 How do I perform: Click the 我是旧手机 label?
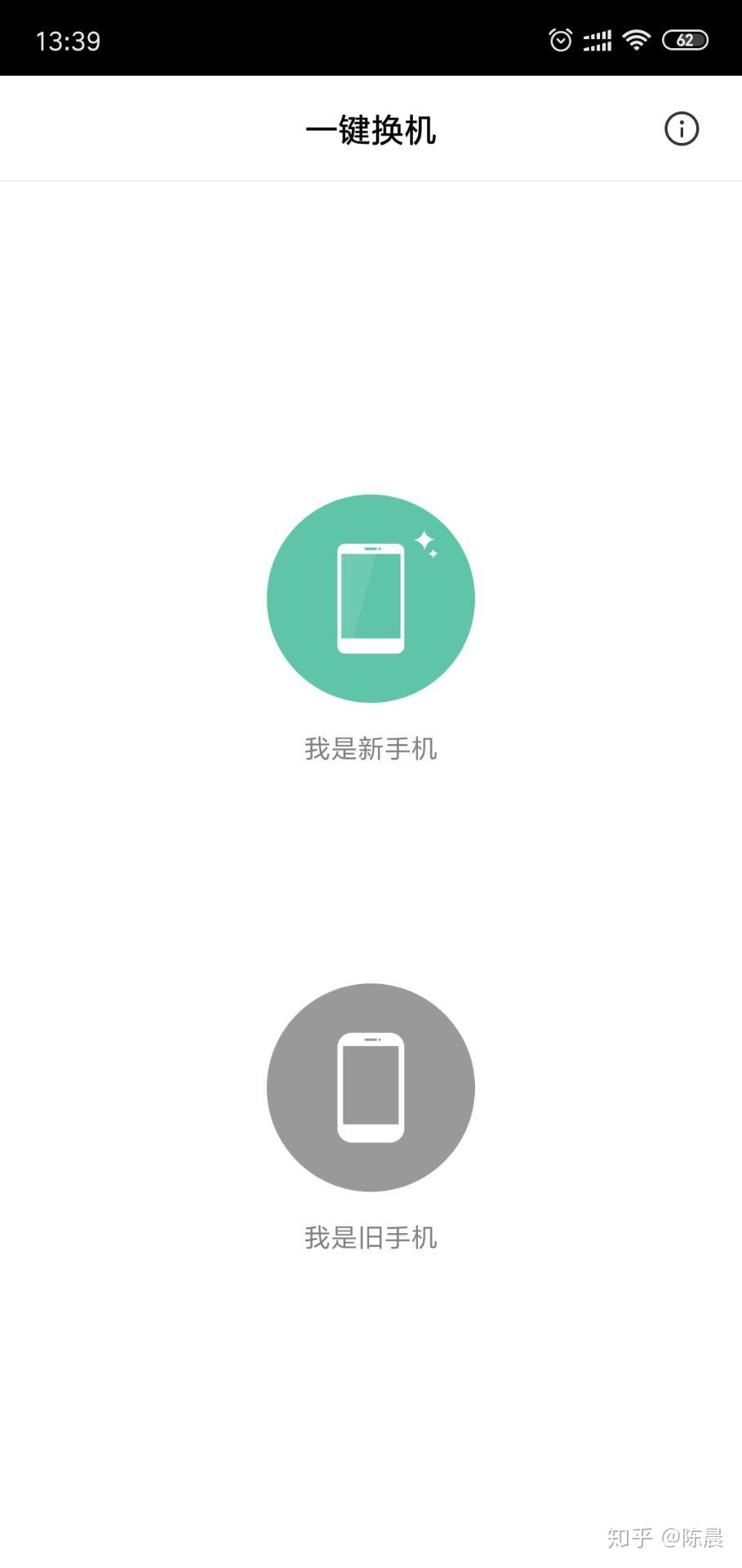370,1236
